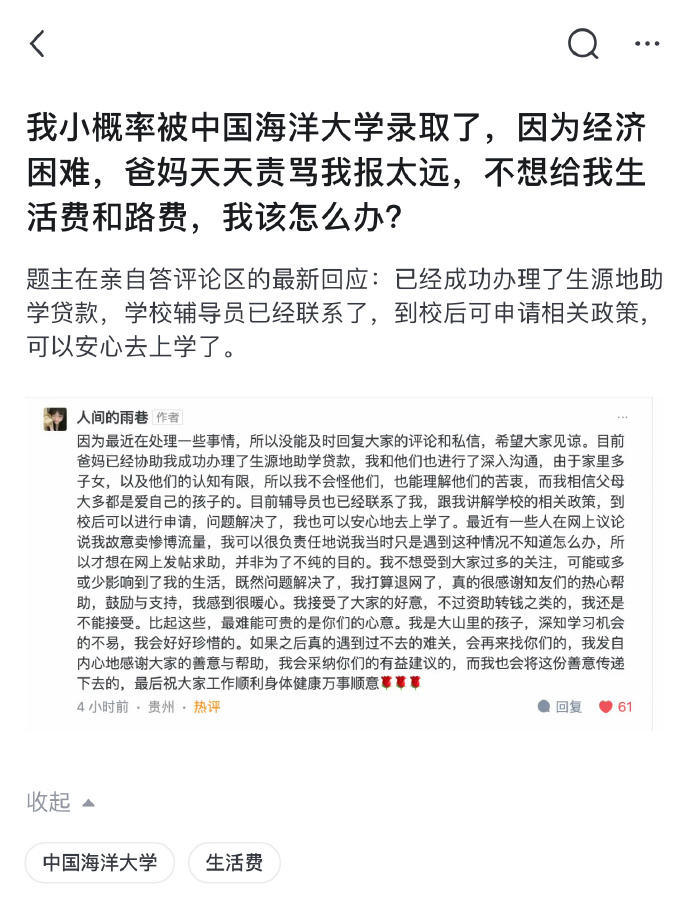Open the search icon

pos(583,44)
